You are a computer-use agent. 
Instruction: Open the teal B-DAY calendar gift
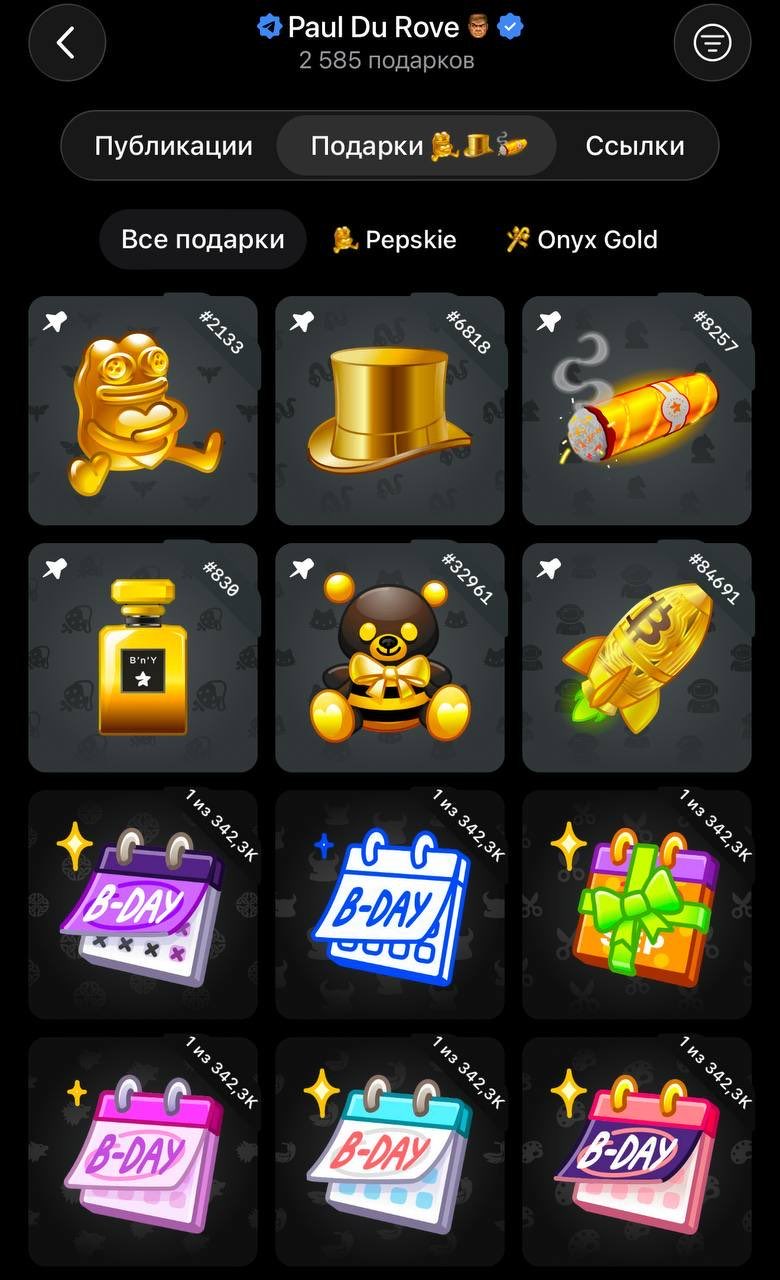tap(390, 1151)
